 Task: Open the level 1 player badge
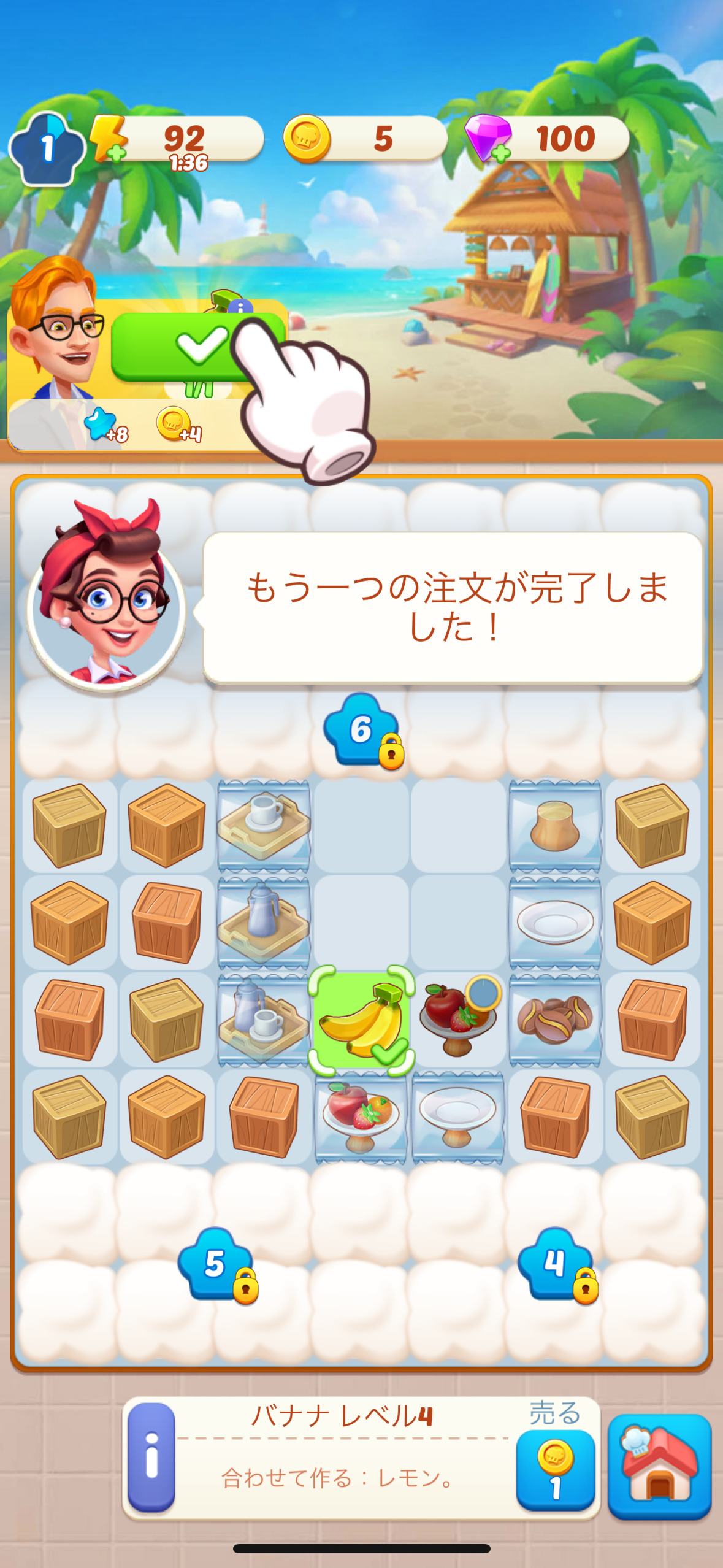click(47, 148)
